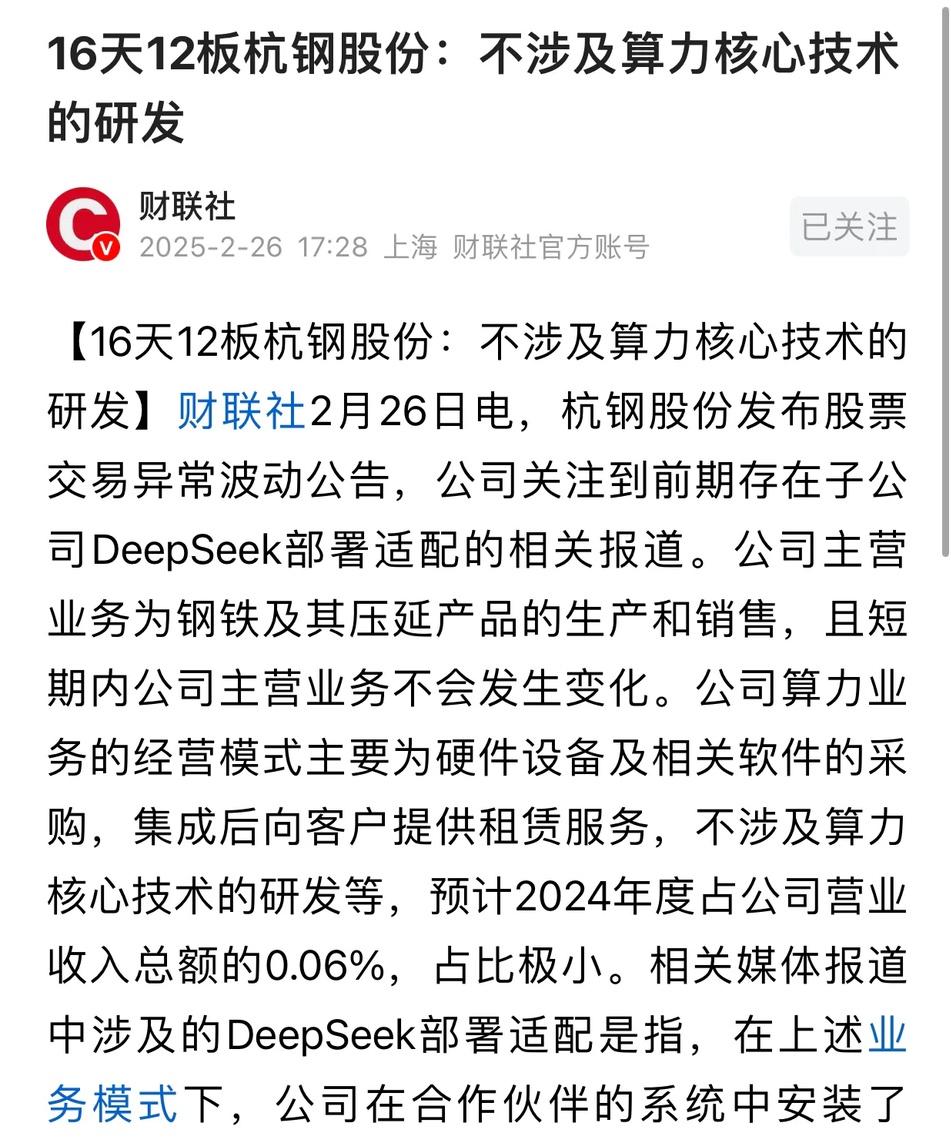951x1145 pixels.
Task: Open the 业务模式 hyperlink
Action: pos(112,1105)
